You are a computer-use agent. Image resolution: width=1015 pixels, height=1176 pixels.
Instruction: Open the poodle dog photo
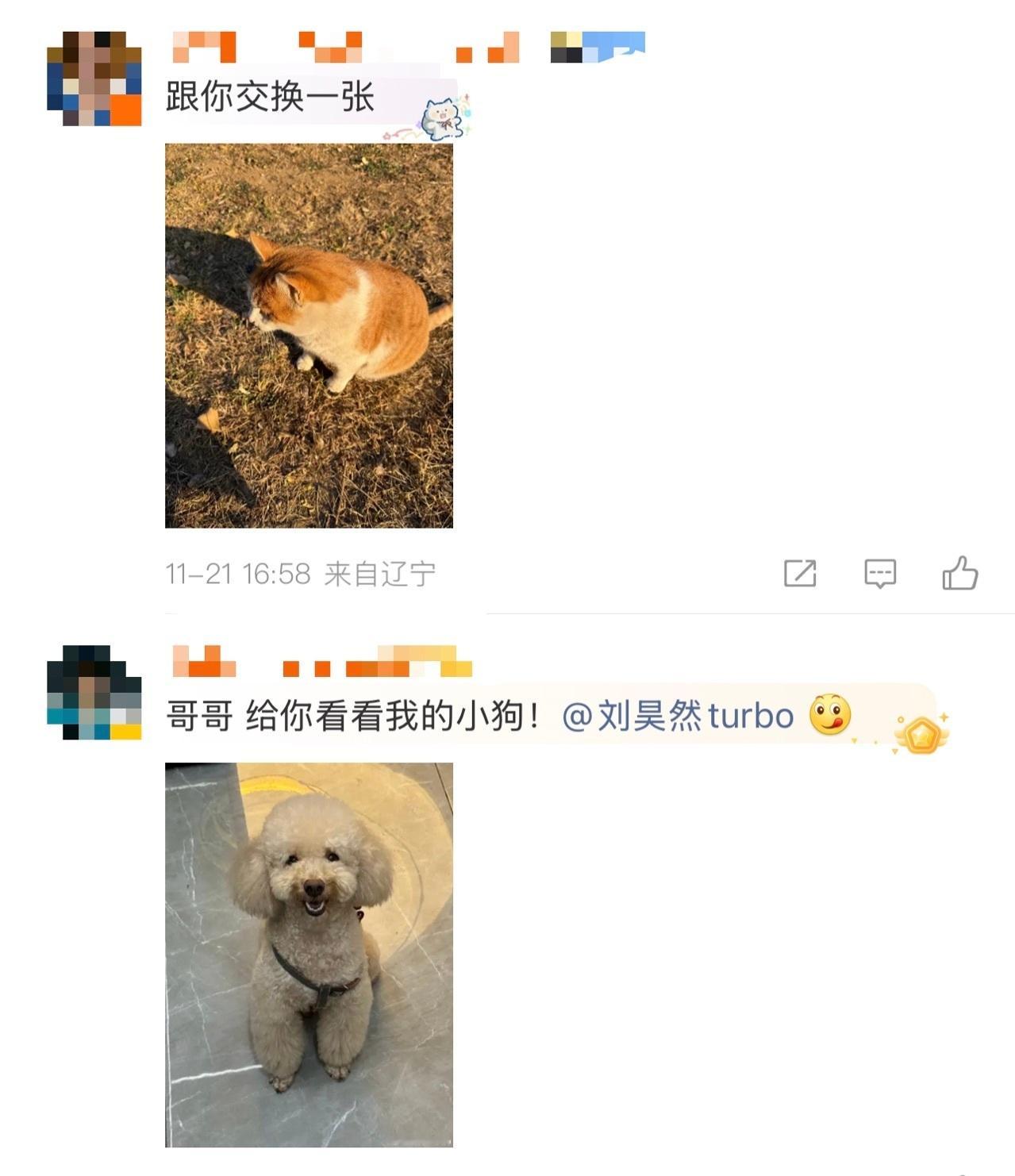coord(308,952)
